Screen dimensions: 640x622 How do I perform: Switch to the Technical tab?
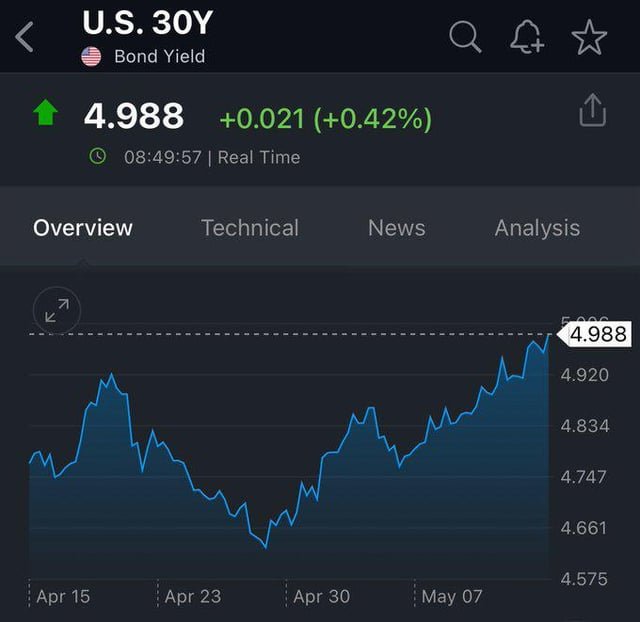click(250, 228)
